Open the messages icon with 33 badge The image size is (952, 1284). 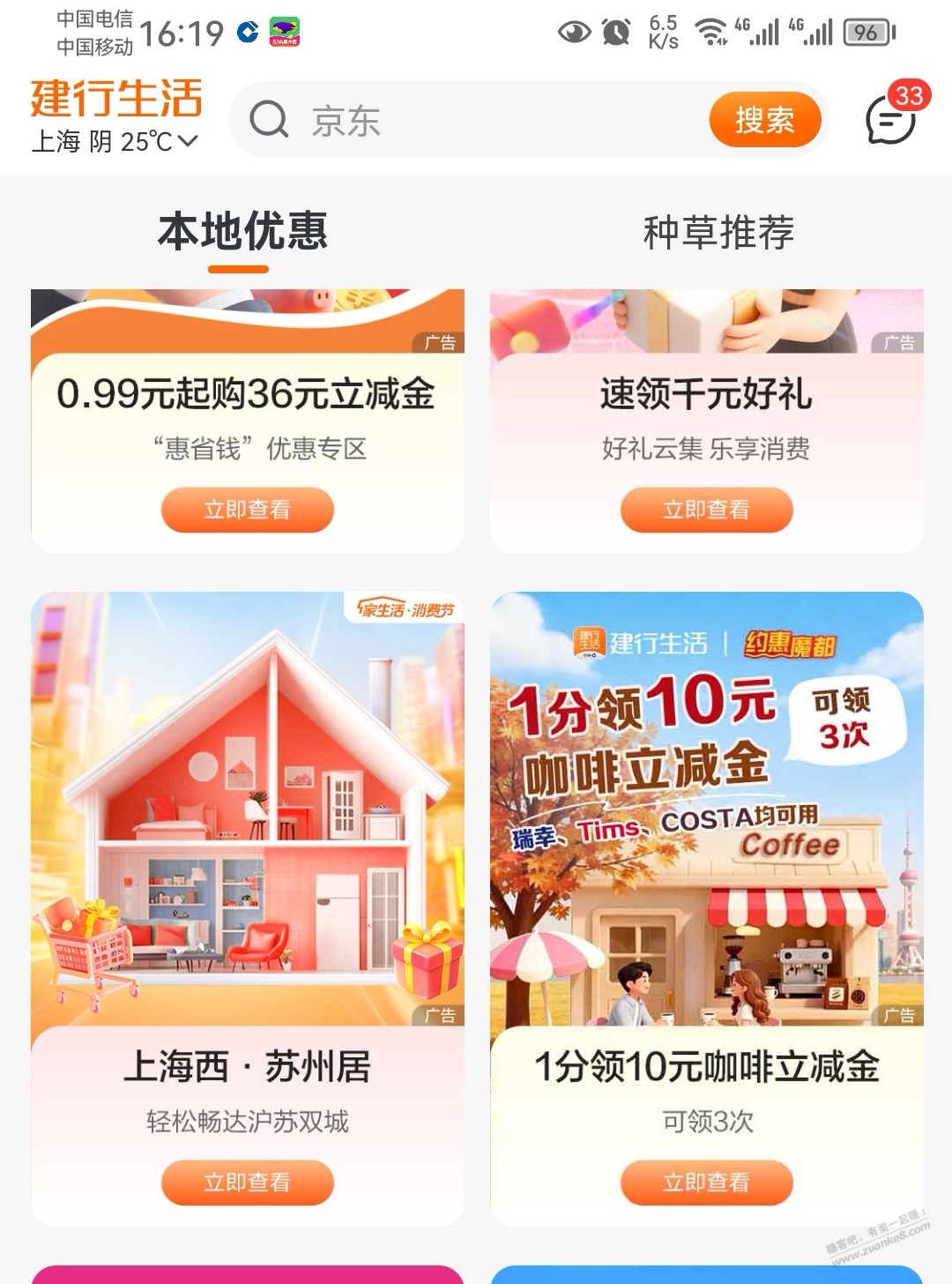891,120
